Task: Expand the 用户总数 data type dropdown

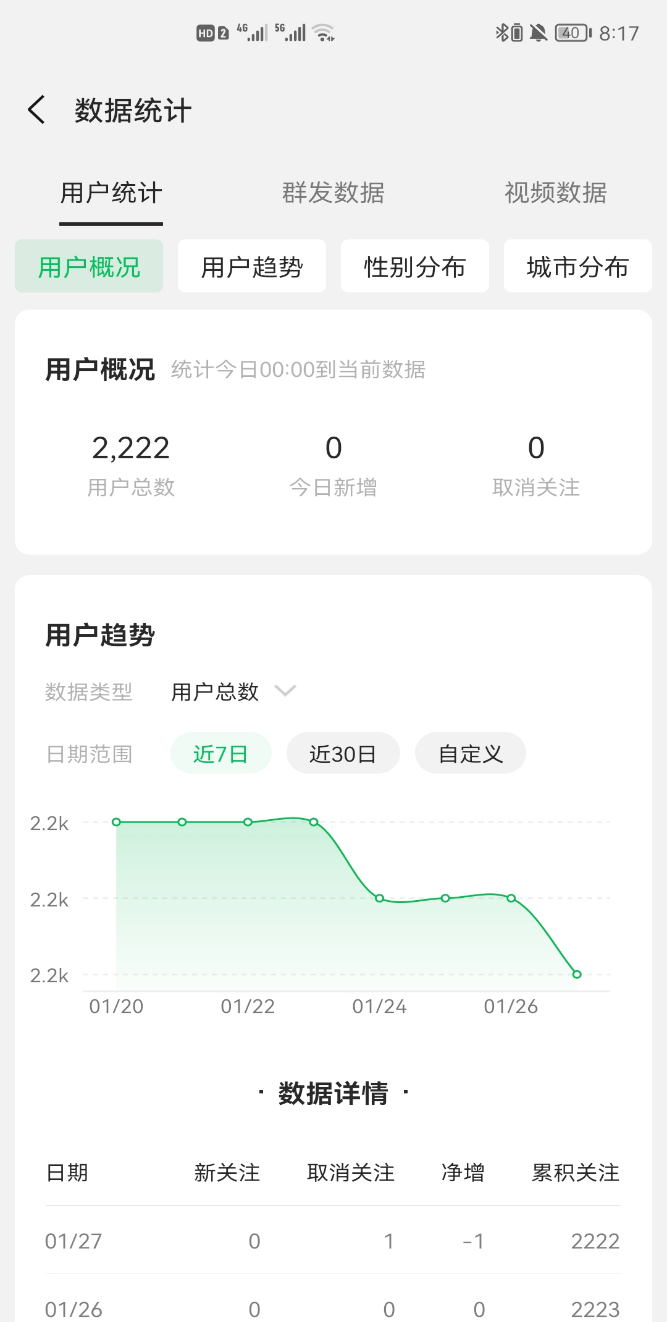Action: [x=233, y=692]
